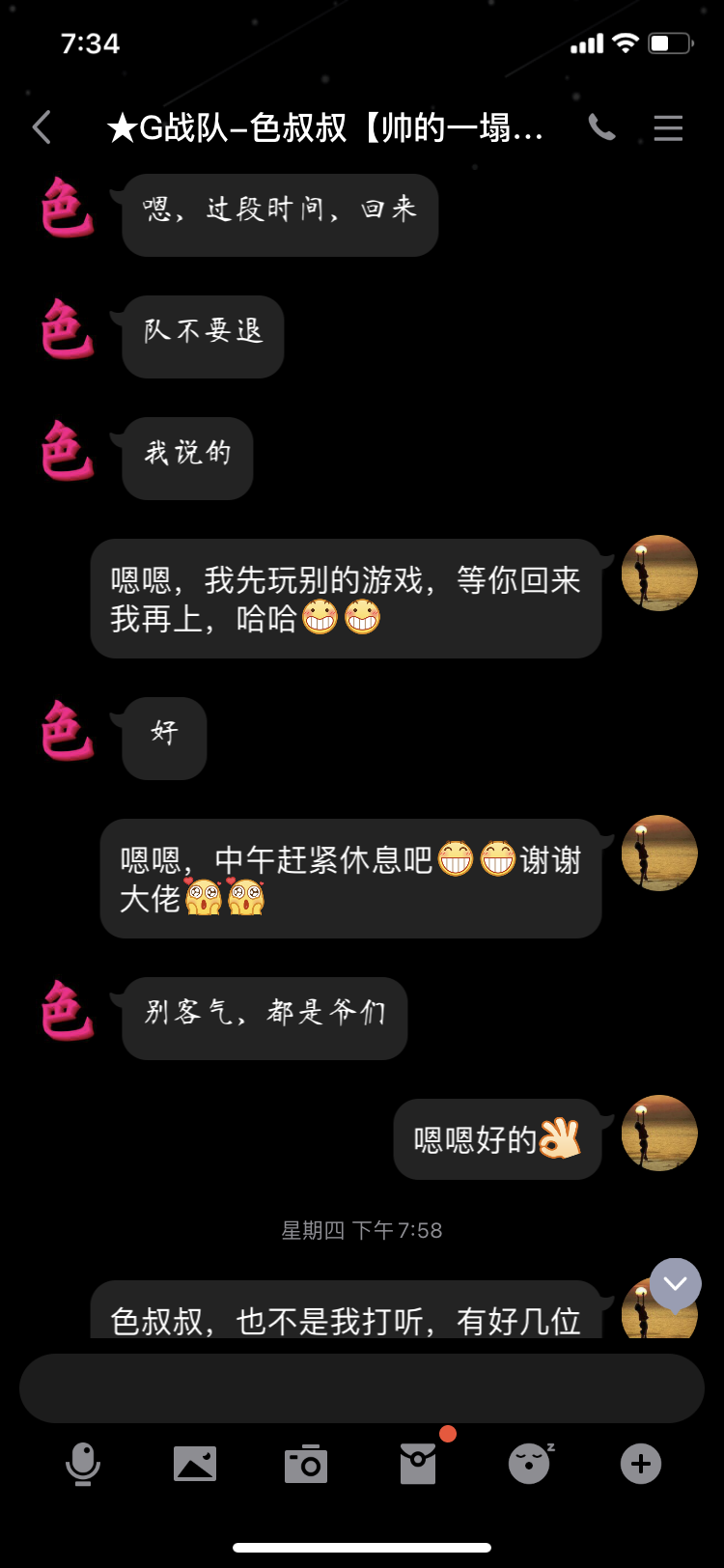Send a red packet

pos(418,1464)
